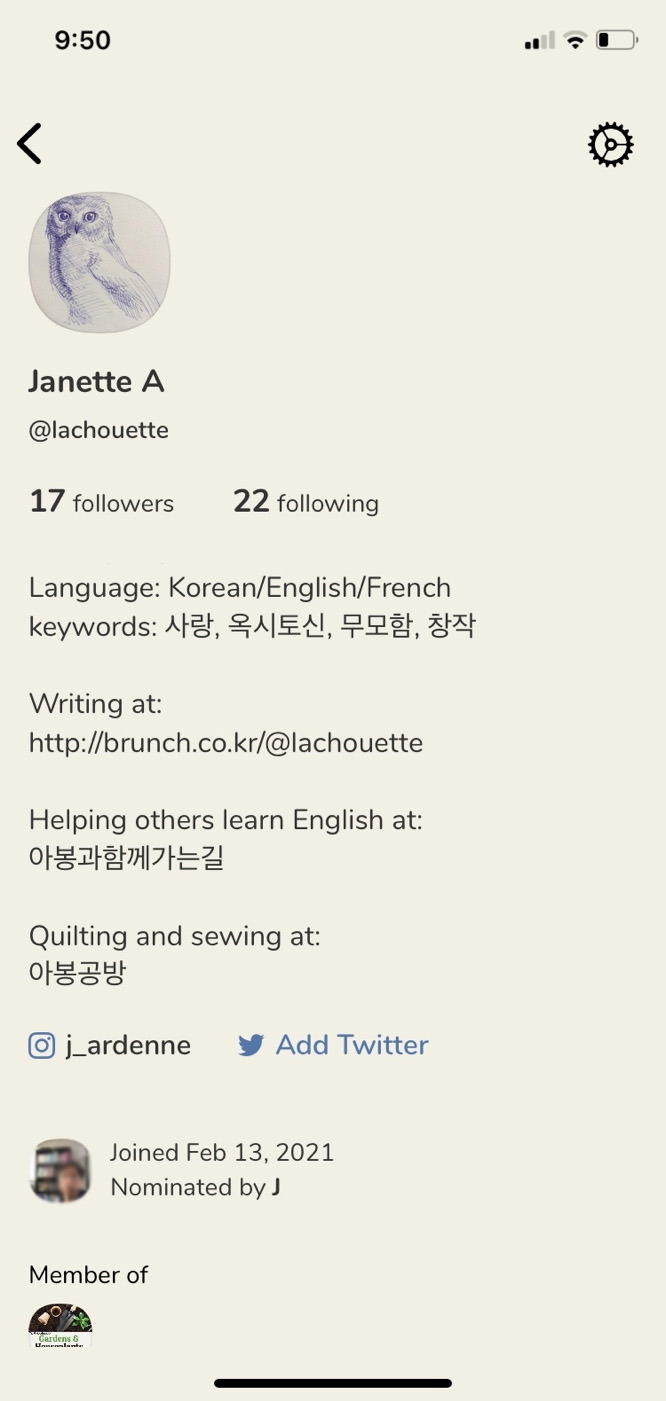The image size is (666, 1401).
Task: Go back using the top-left arrow
Action: pos(30,144)
